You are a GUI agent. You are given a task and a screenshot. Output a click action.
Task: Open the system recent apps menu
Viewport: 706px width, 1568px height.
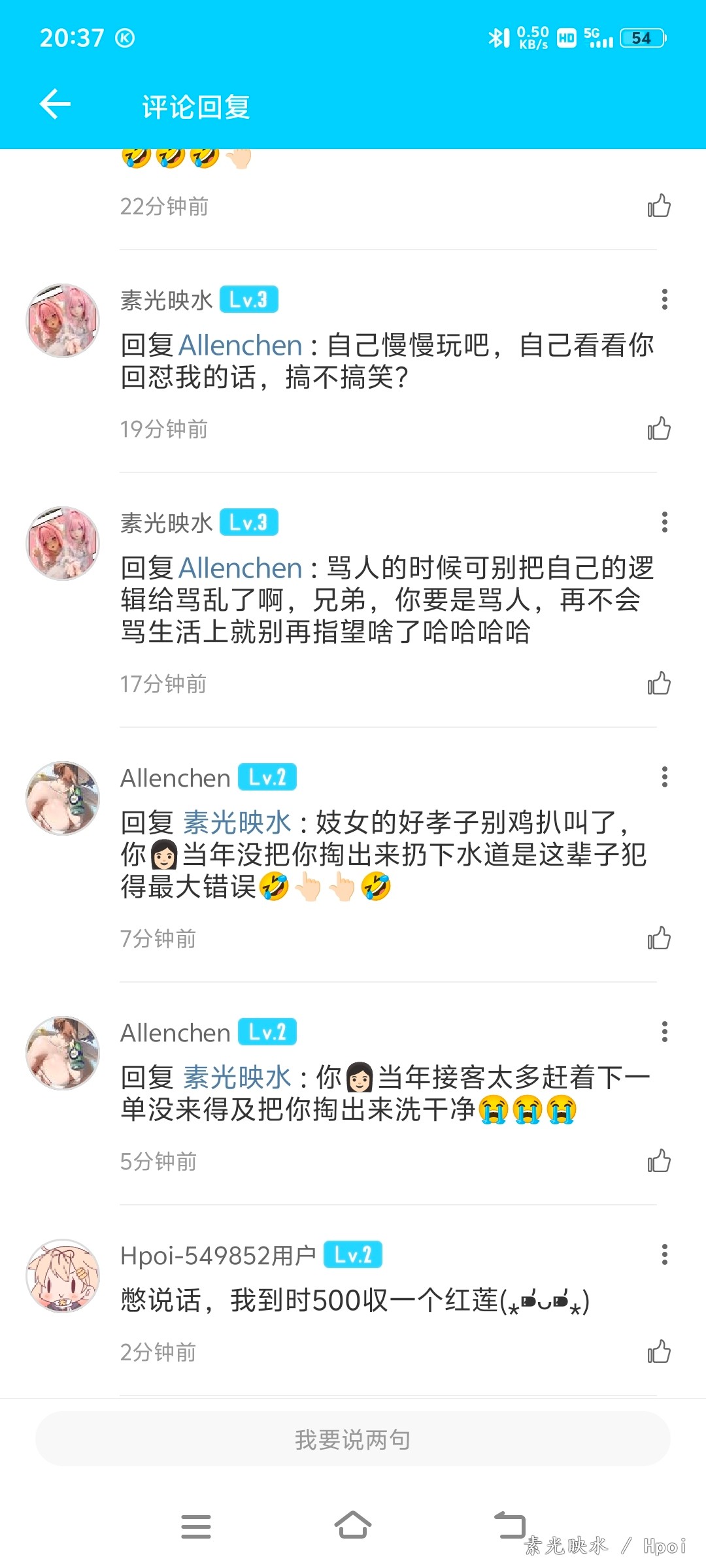[196, 1527]
